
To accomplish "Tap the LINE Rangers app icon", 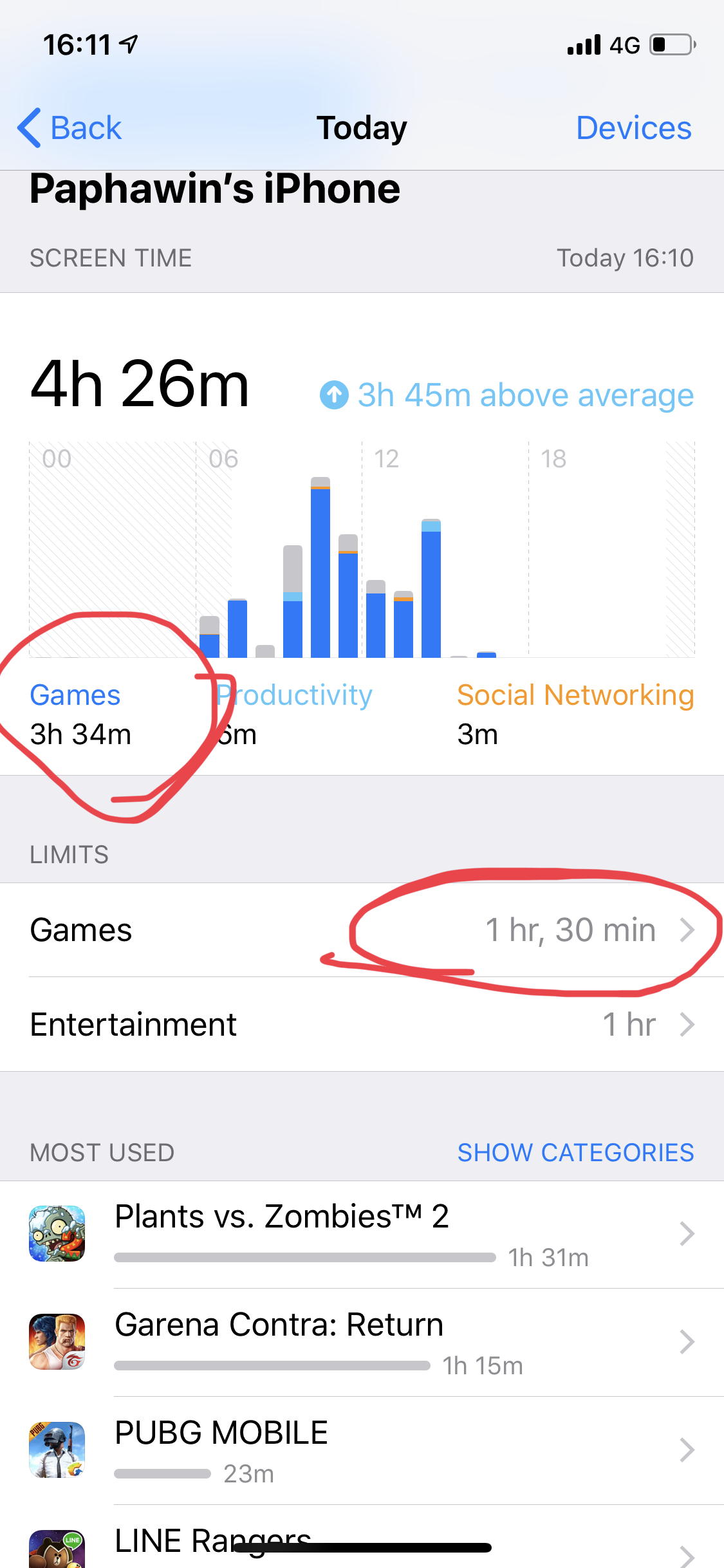I will point(58,1551).
